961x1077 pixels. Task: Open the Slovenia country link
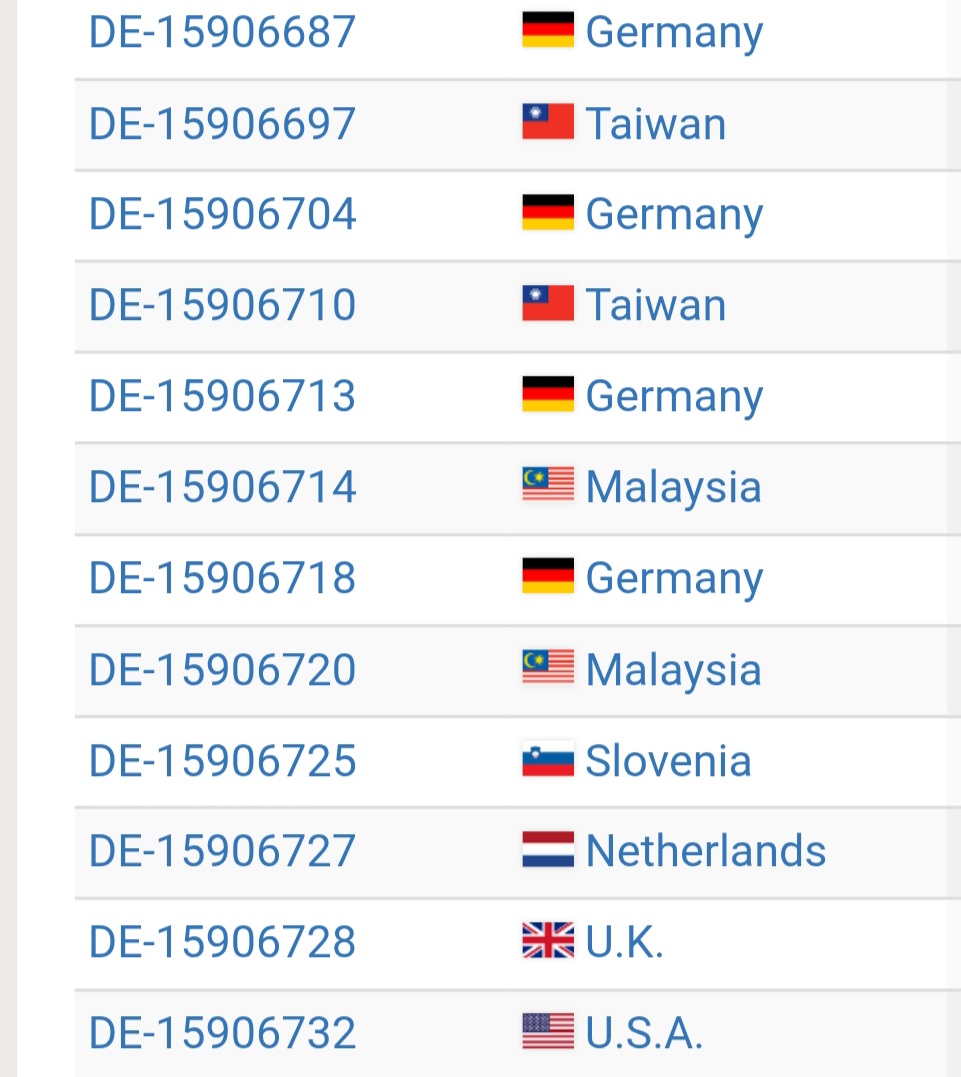pyautogui.click(x=667, y=761)
